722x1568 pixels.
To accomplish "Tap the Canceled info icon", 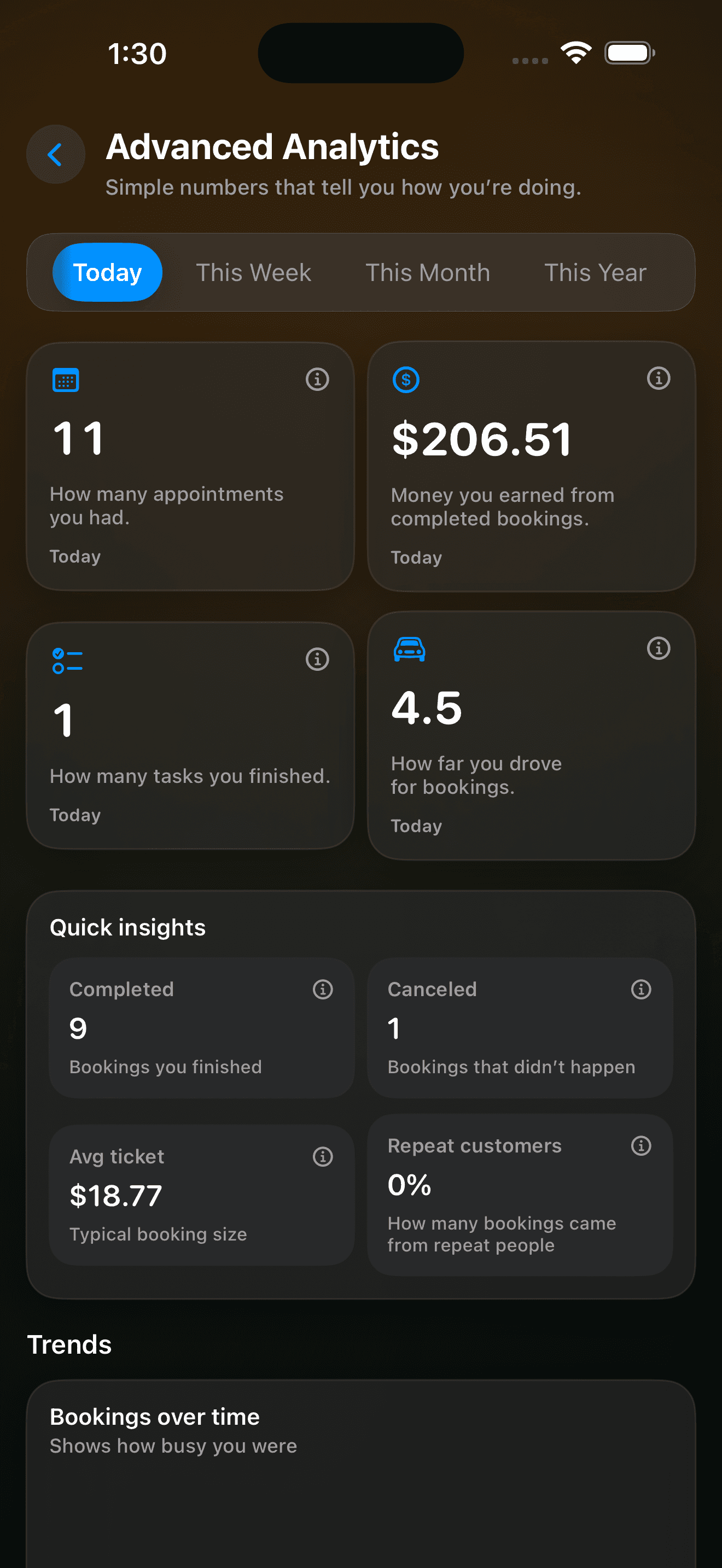I will 641,989.
